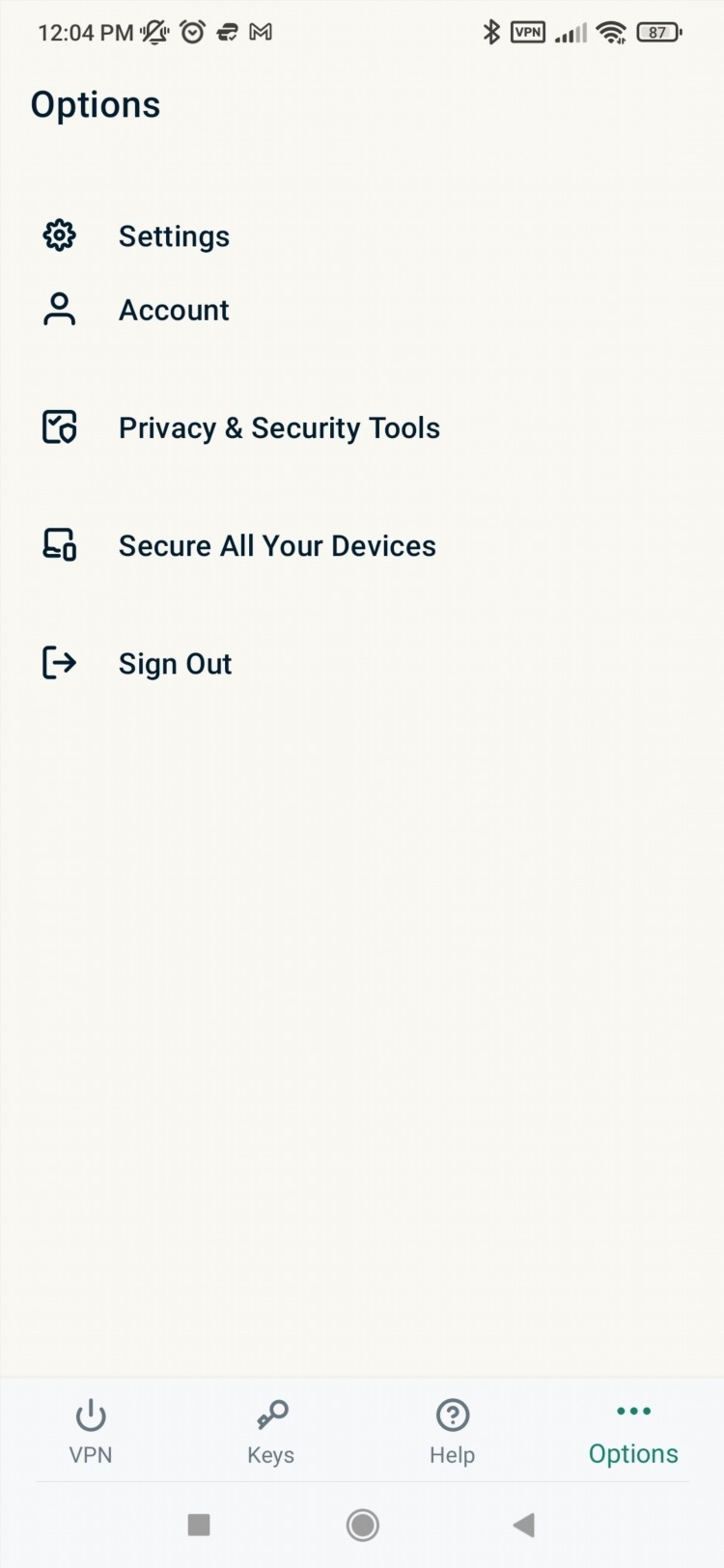Open the Settings row
The width and height of the screenshot is (724, 1568).
click(x=174, y=236)
